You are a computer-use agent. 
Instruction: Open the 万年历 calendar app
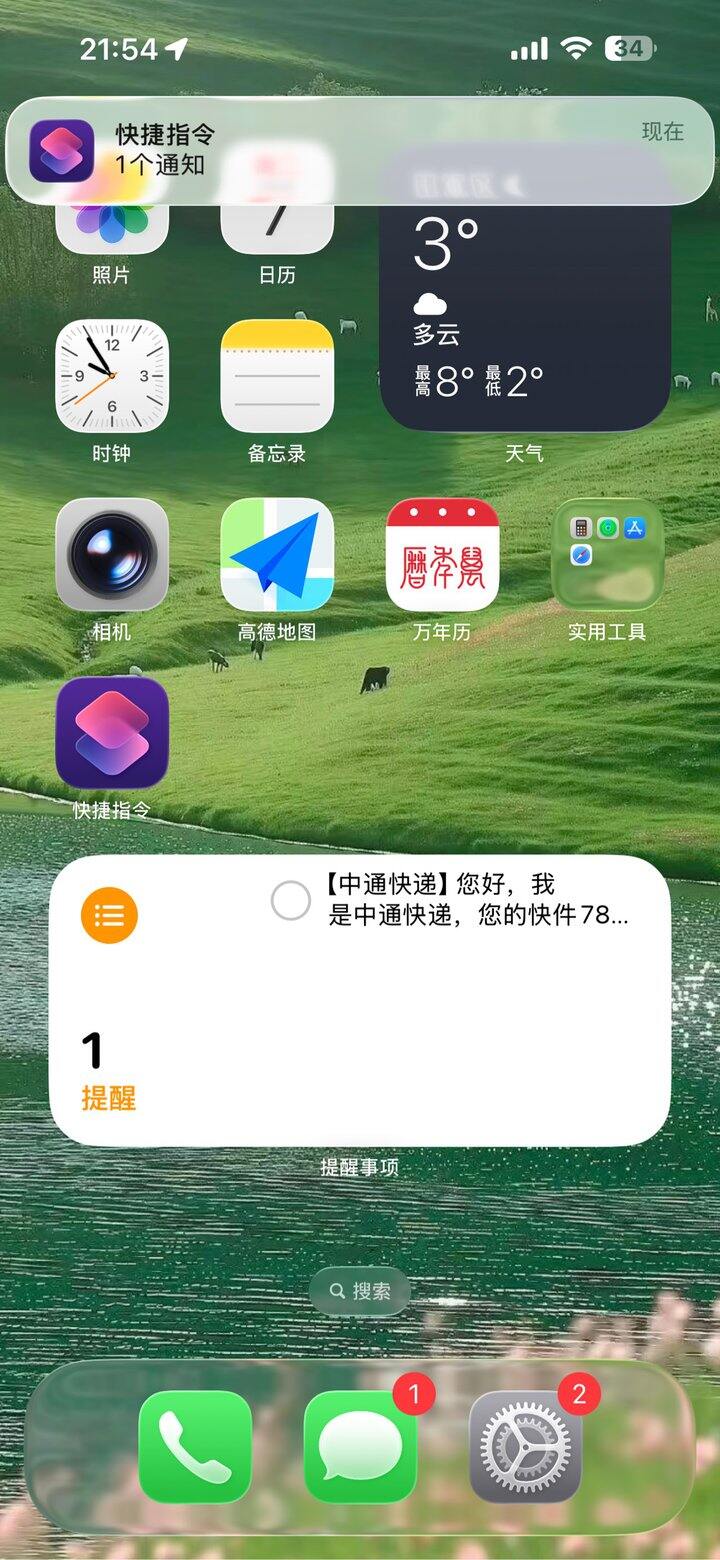pos(442,557)
